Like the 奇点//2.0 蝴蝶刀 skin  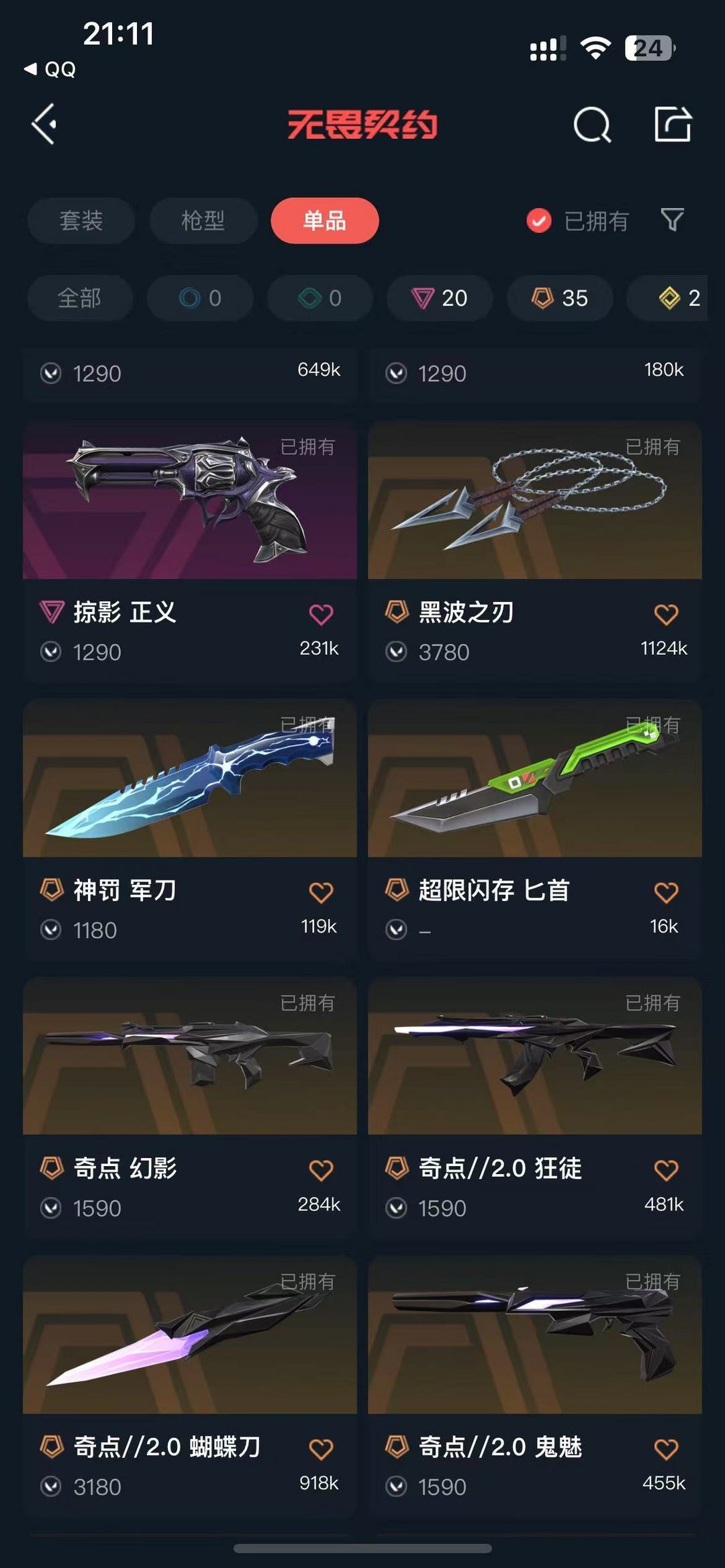(x=321, y=1449)
